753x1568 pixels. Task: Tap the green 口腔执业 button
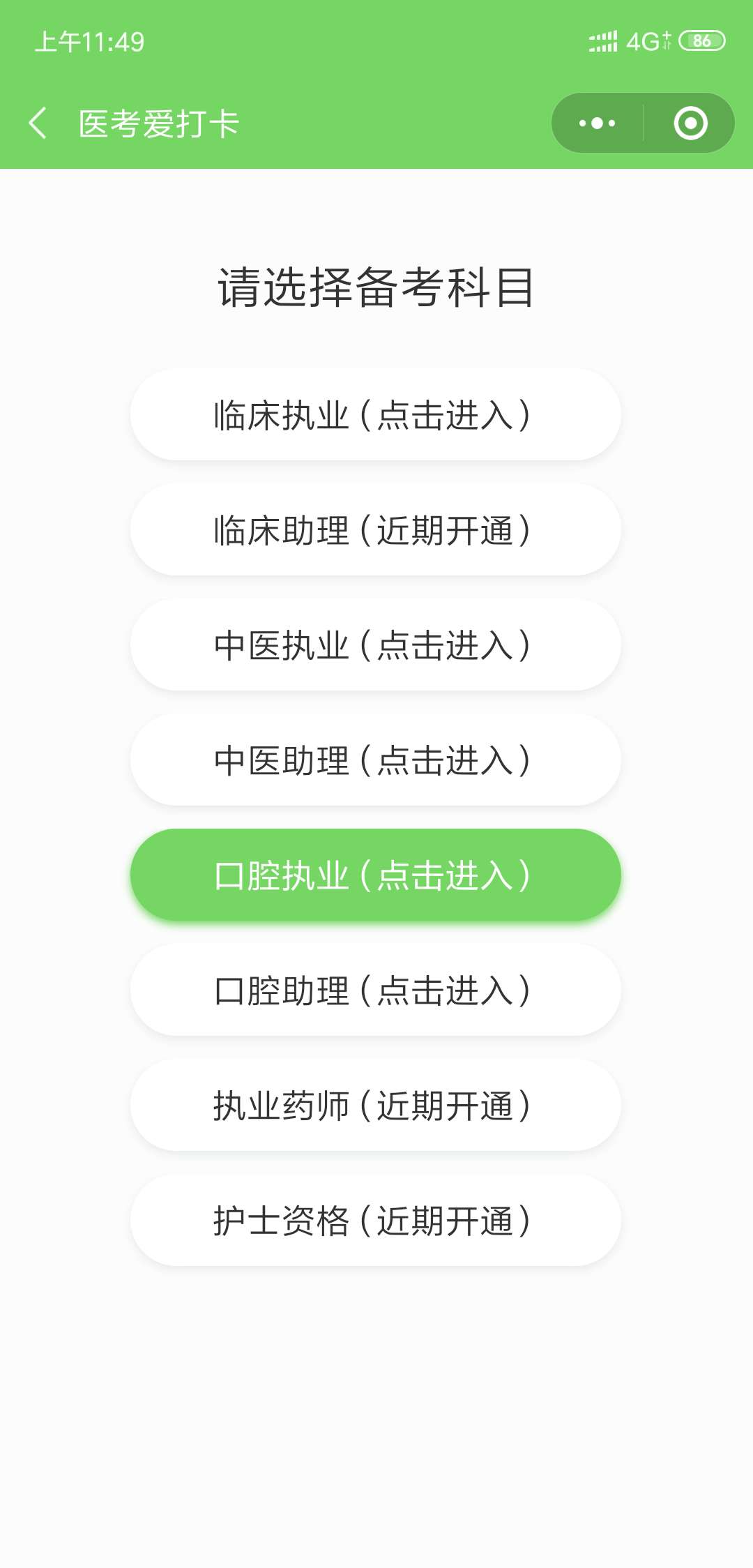pos(375,875)
